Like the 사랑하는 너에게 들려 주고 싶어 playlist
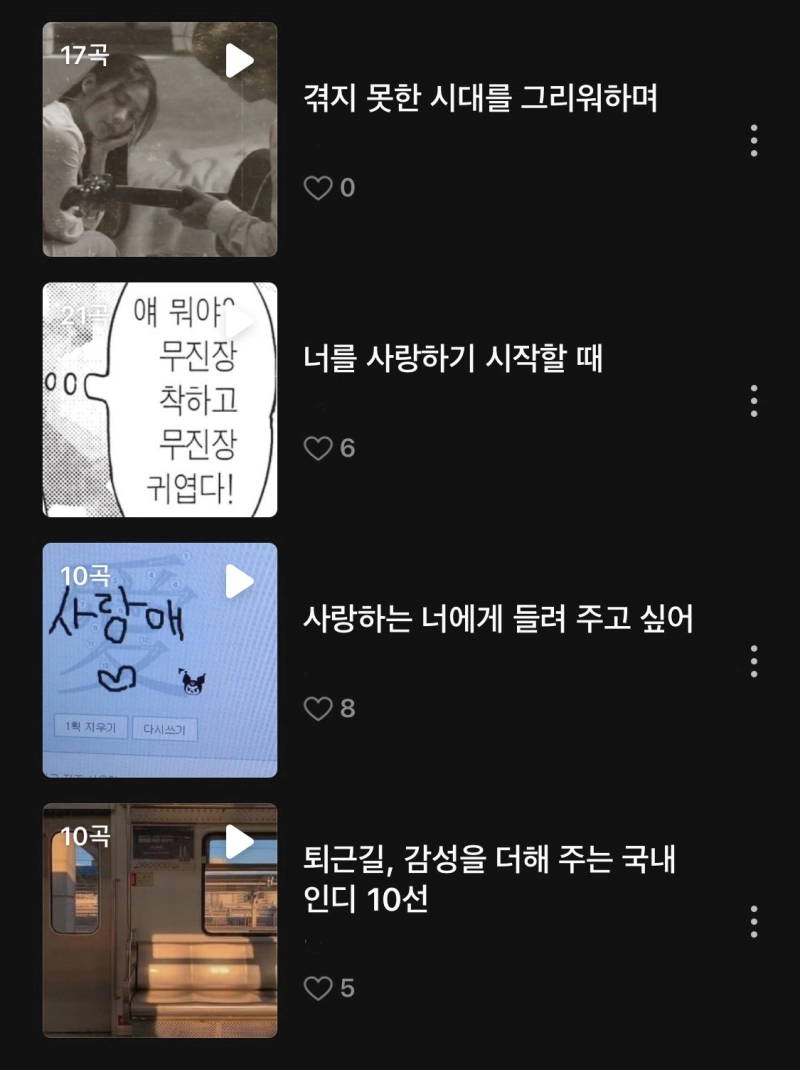This screenshot has width=800, height=1070. coord(317,709)
